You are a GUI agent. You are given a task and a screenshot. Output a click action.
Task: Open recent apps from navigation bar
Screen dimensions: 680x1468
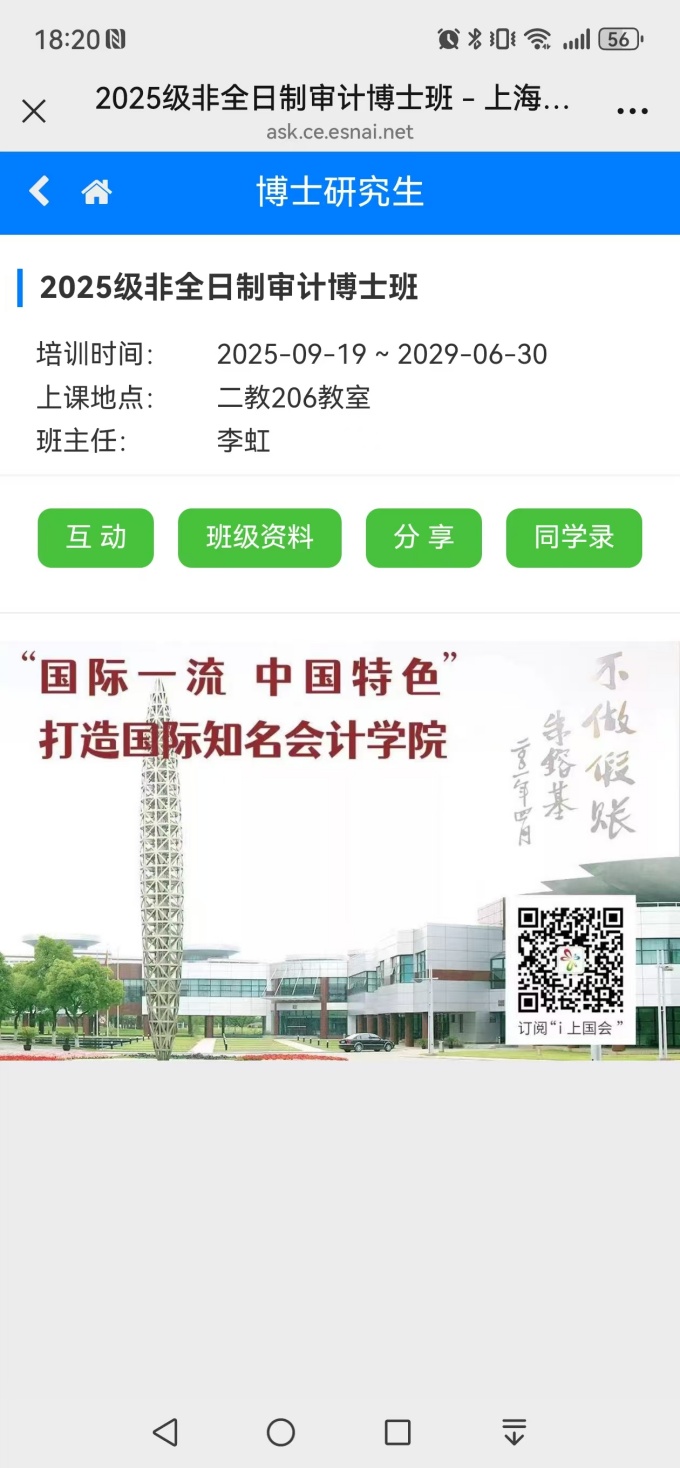pyautogui.click(x=397, y=1432)
